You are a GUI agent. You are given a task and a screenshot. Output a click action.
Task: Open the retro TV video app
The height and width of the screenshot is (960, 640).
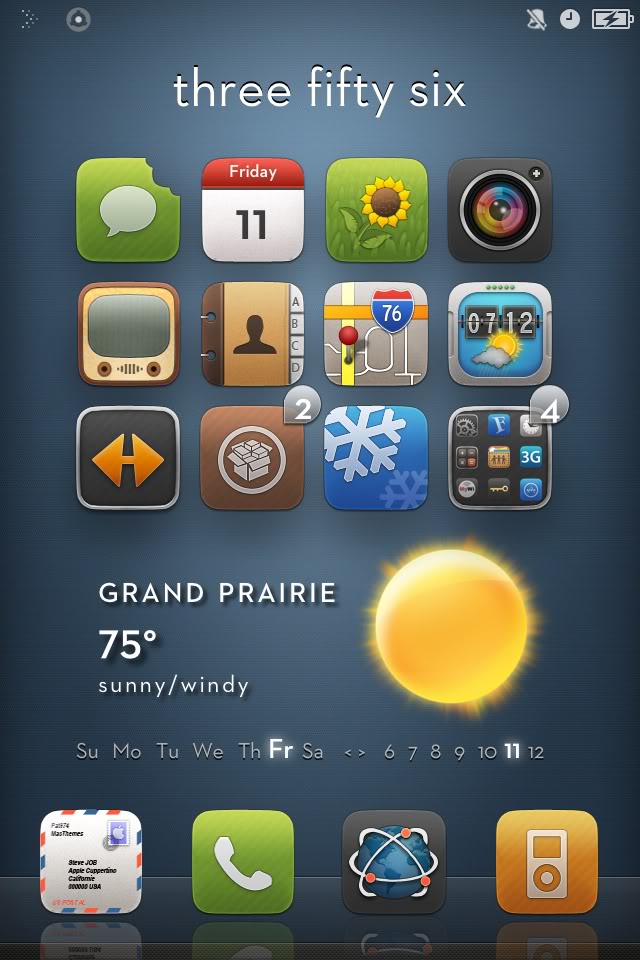click(x=128, y=334)
